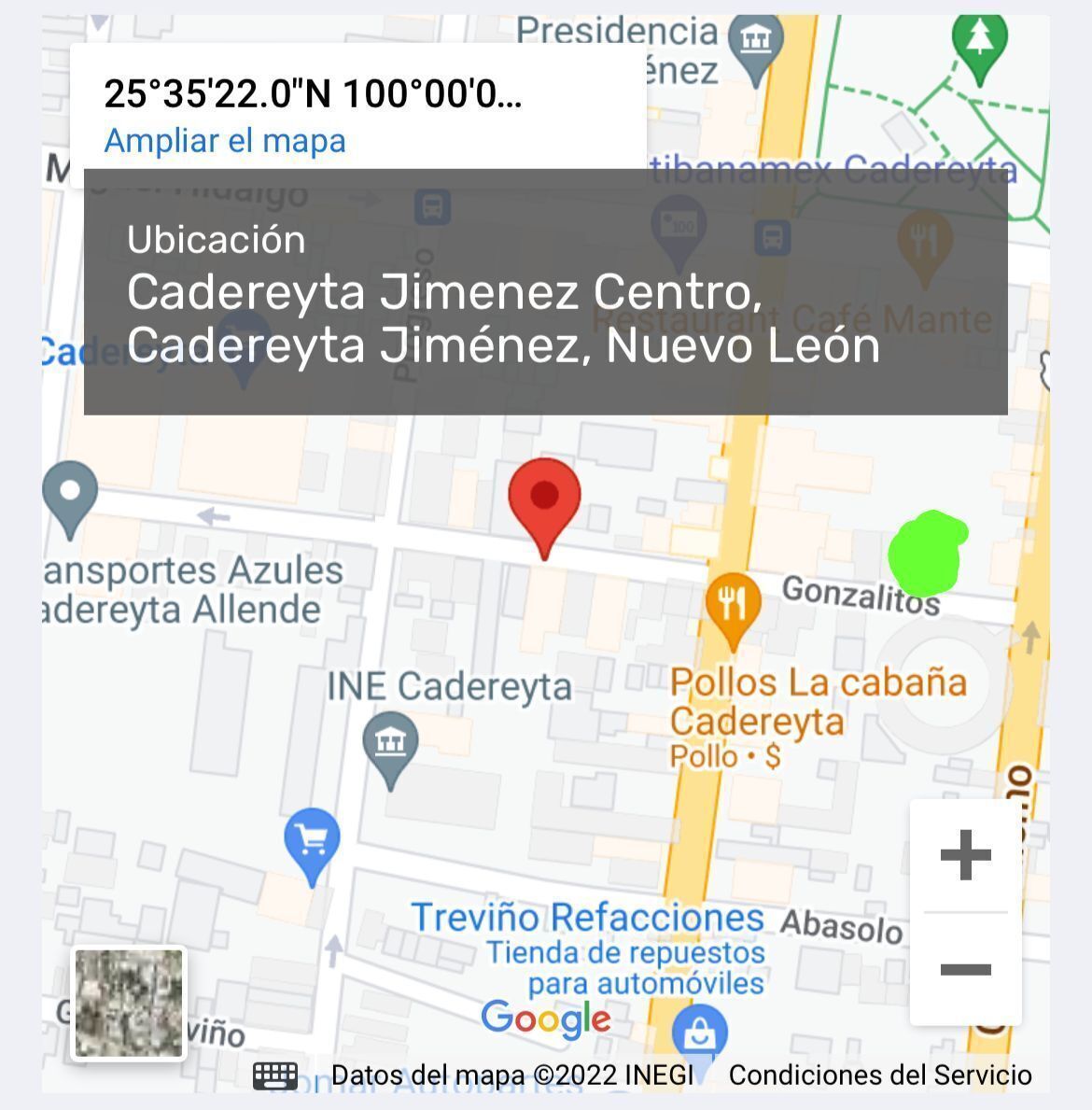Zoom out with the minus button

(x=965, y=969)
